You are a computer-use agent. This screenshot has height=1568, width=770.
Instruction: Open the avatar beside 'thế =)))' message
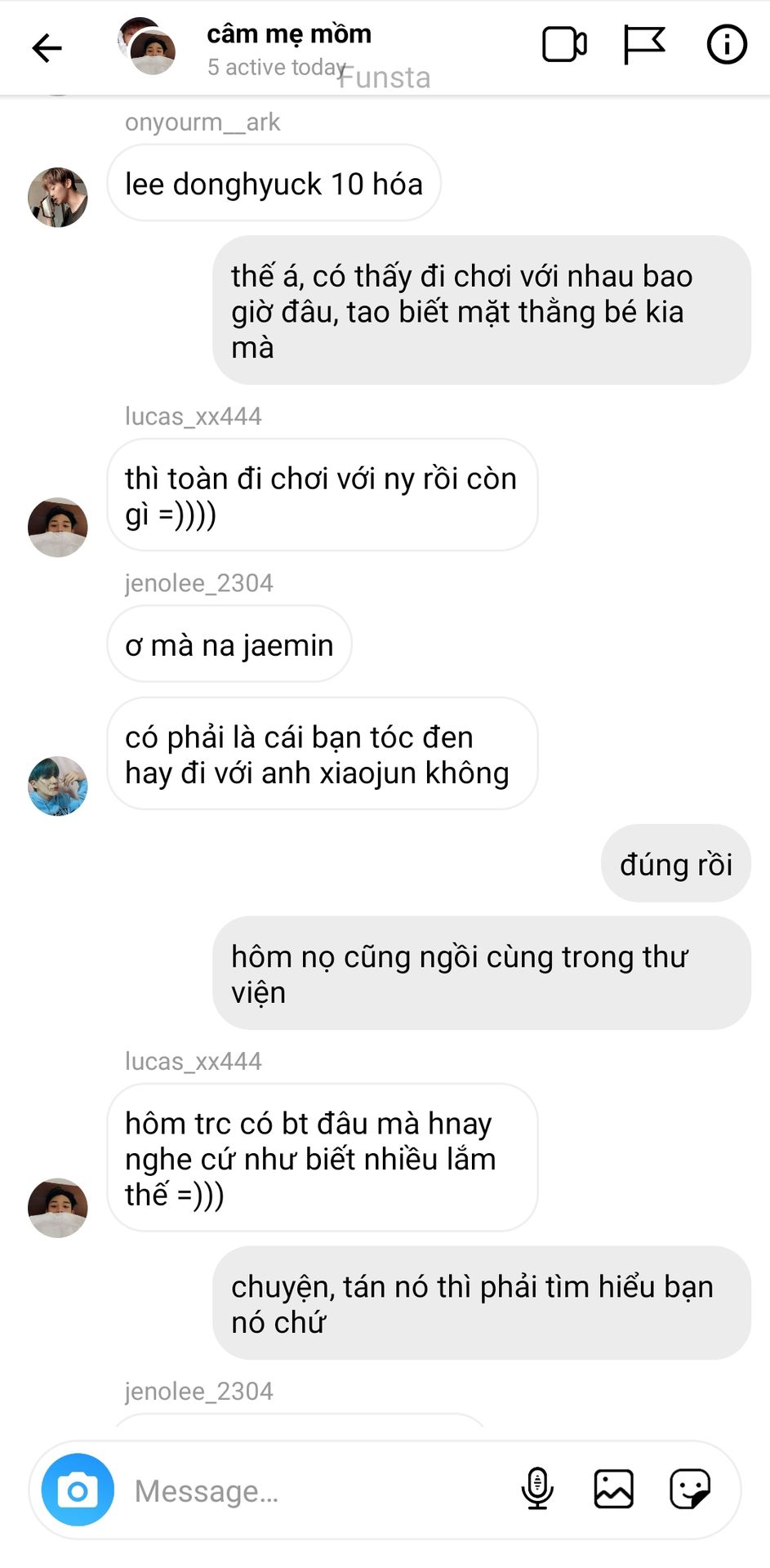pos(58,1207)
